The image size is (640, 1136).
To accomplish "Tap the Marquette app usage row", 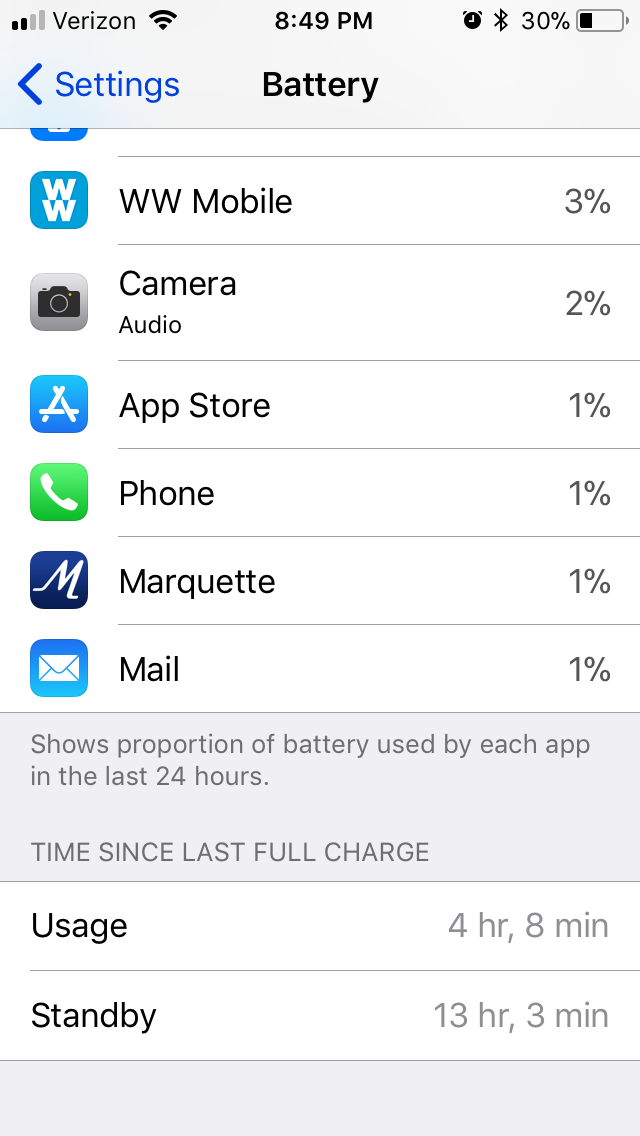I will pyautogui.click(x=320, y=581).
